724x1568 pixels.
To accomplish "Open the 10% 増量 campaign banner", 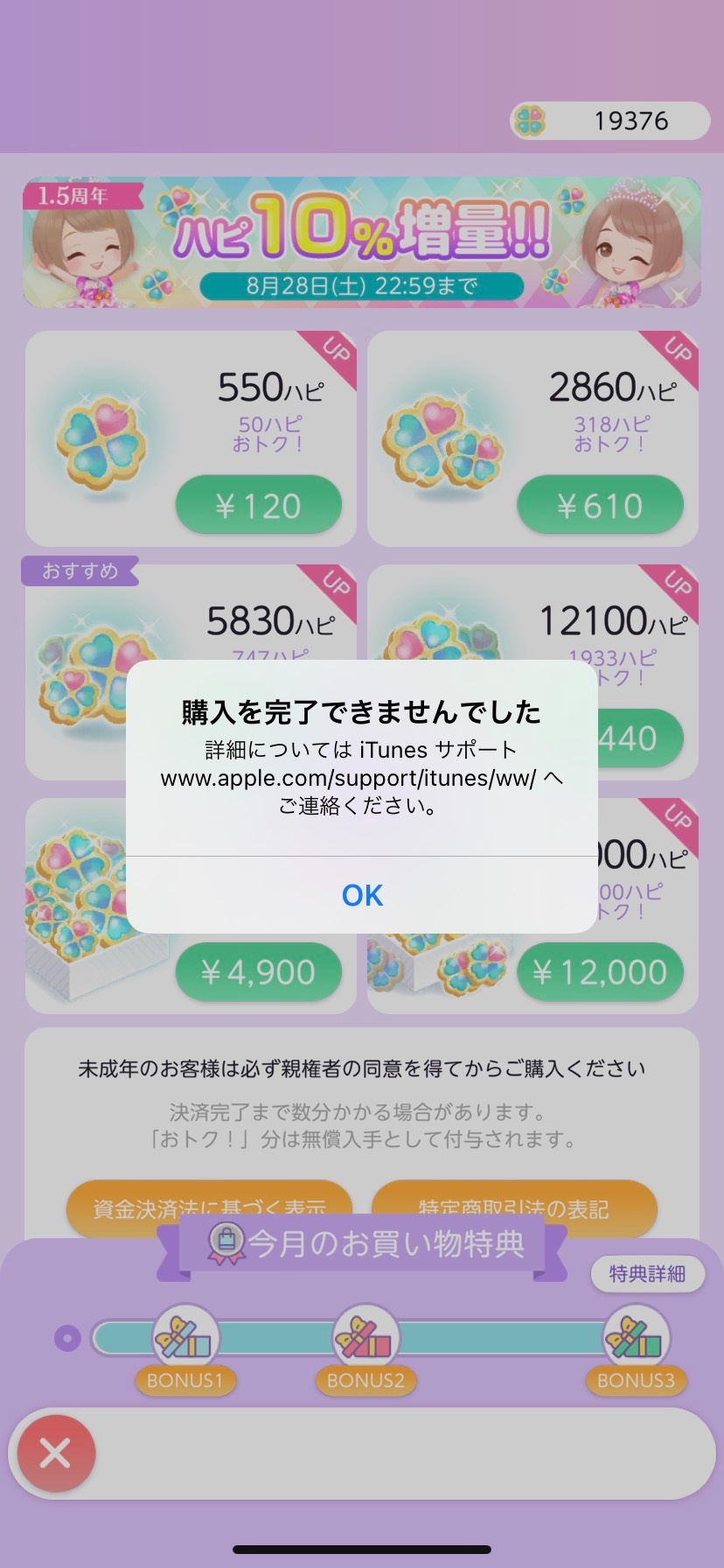I will pos(362,242).
